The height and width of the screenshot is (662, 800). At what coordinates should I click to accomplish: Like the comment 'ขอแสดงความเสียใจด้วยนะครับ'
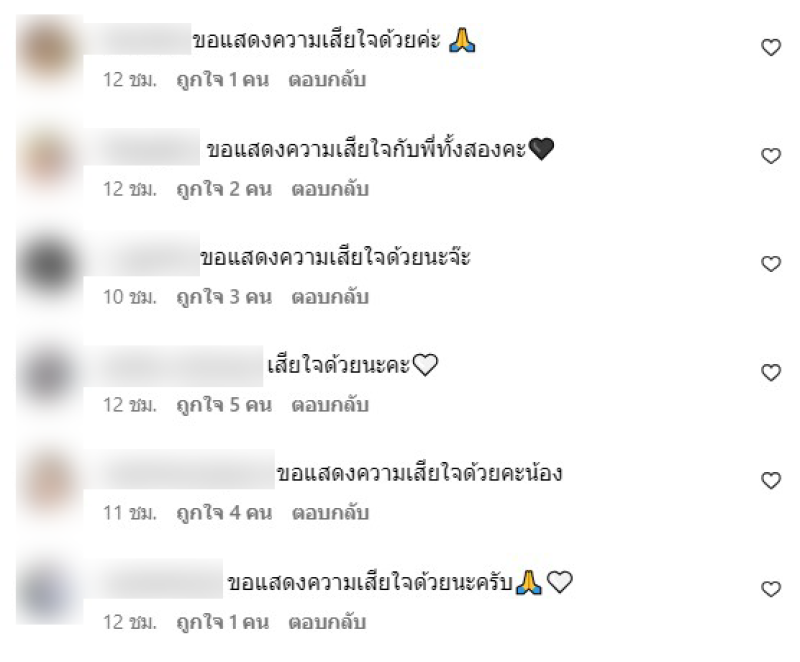[771, 589]
